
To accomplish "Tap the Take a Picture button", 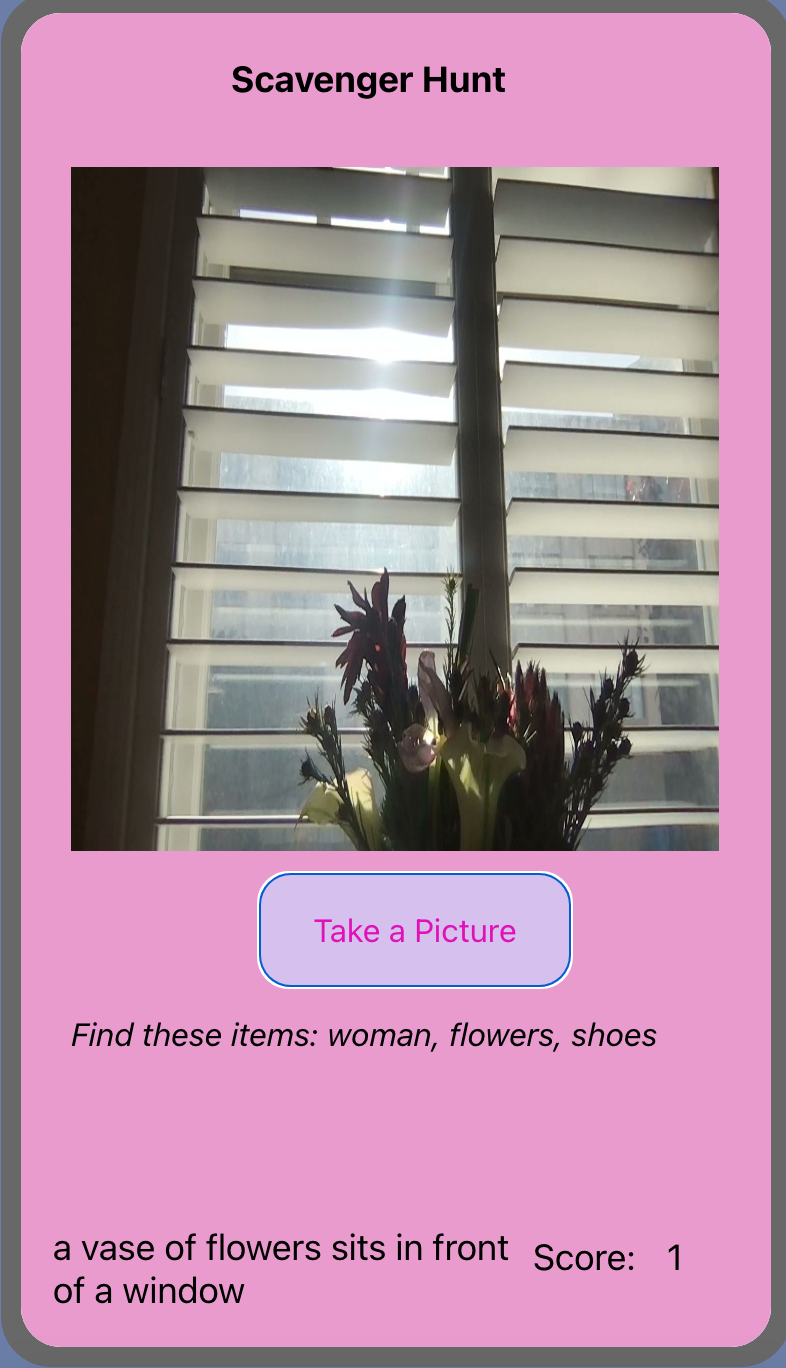I will click(414, 930).
